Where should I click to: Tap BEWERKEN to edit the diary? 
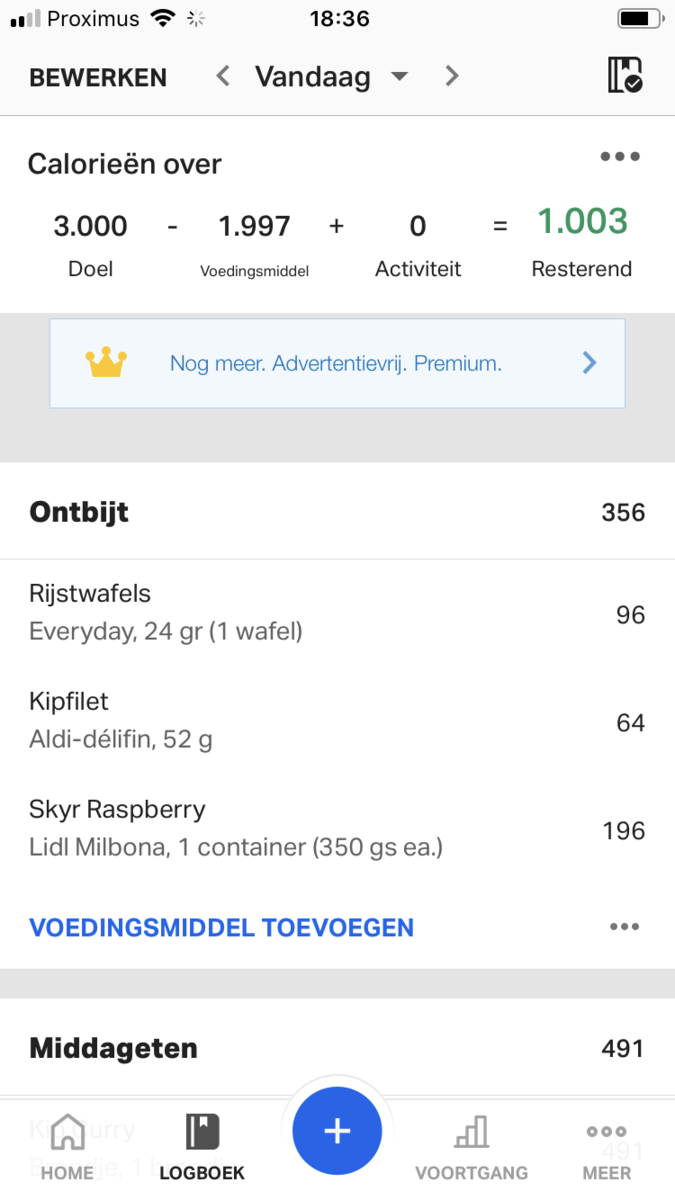[x=98, y=77]
